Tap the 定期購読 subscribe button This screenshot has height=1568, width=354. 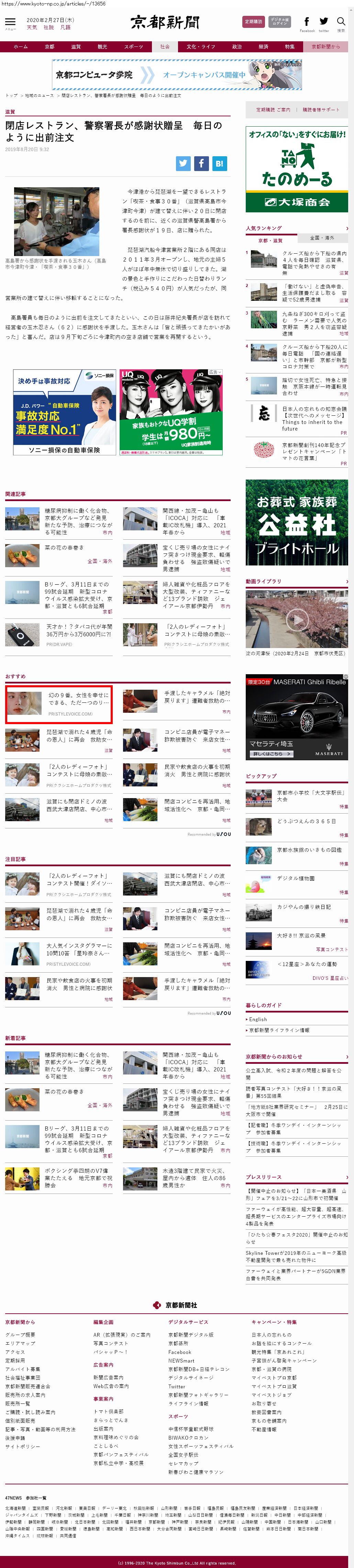pos(253,22)
